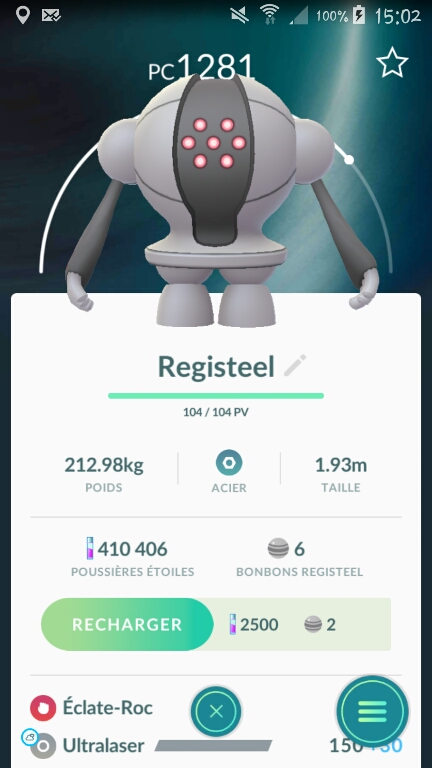Mark Registeel as favorite with the star
Viewport: 432px width, 768px height.
(392, 64)
